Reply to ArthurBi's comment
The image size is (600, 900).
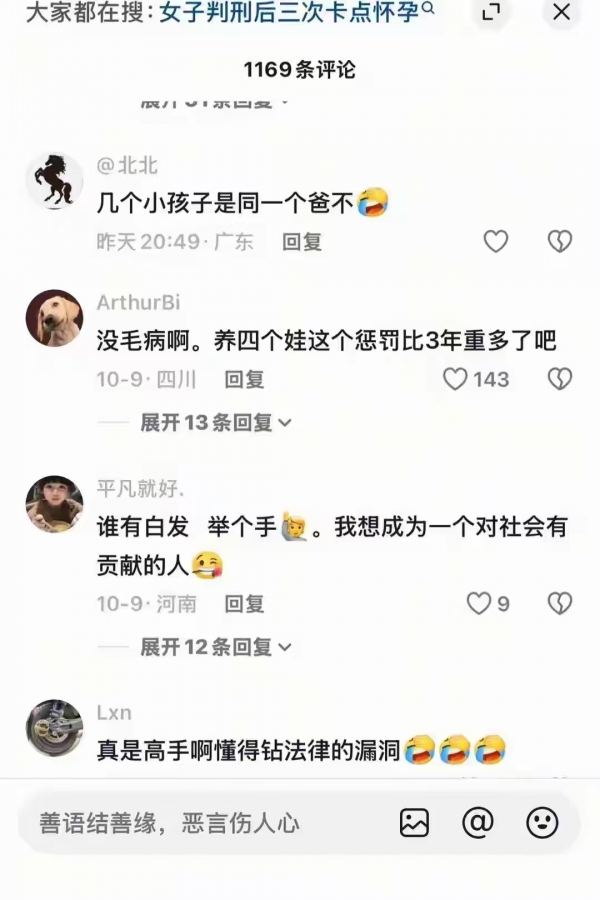(244, 380)
